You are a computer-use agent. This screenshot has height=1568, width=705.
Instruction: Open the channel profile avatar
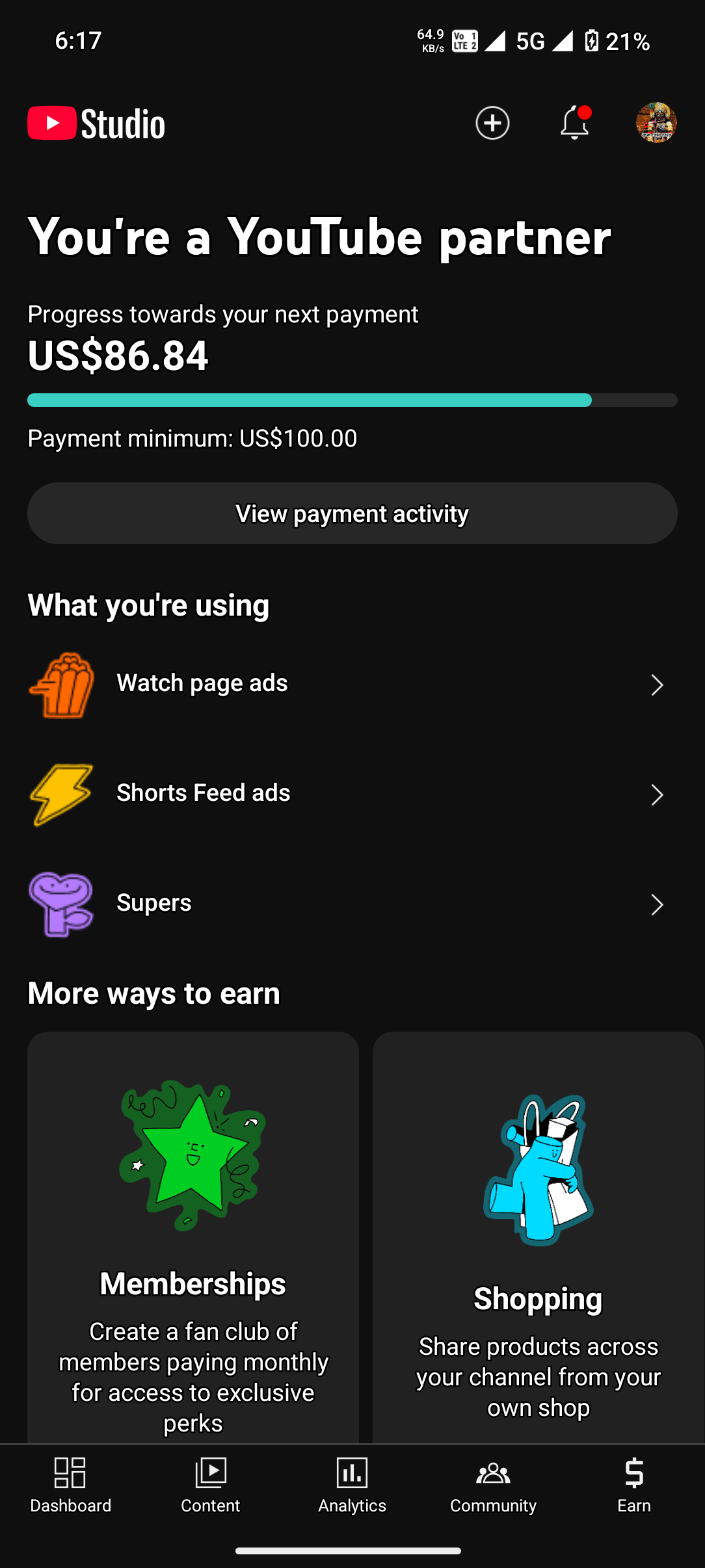(x=656, y=123)
